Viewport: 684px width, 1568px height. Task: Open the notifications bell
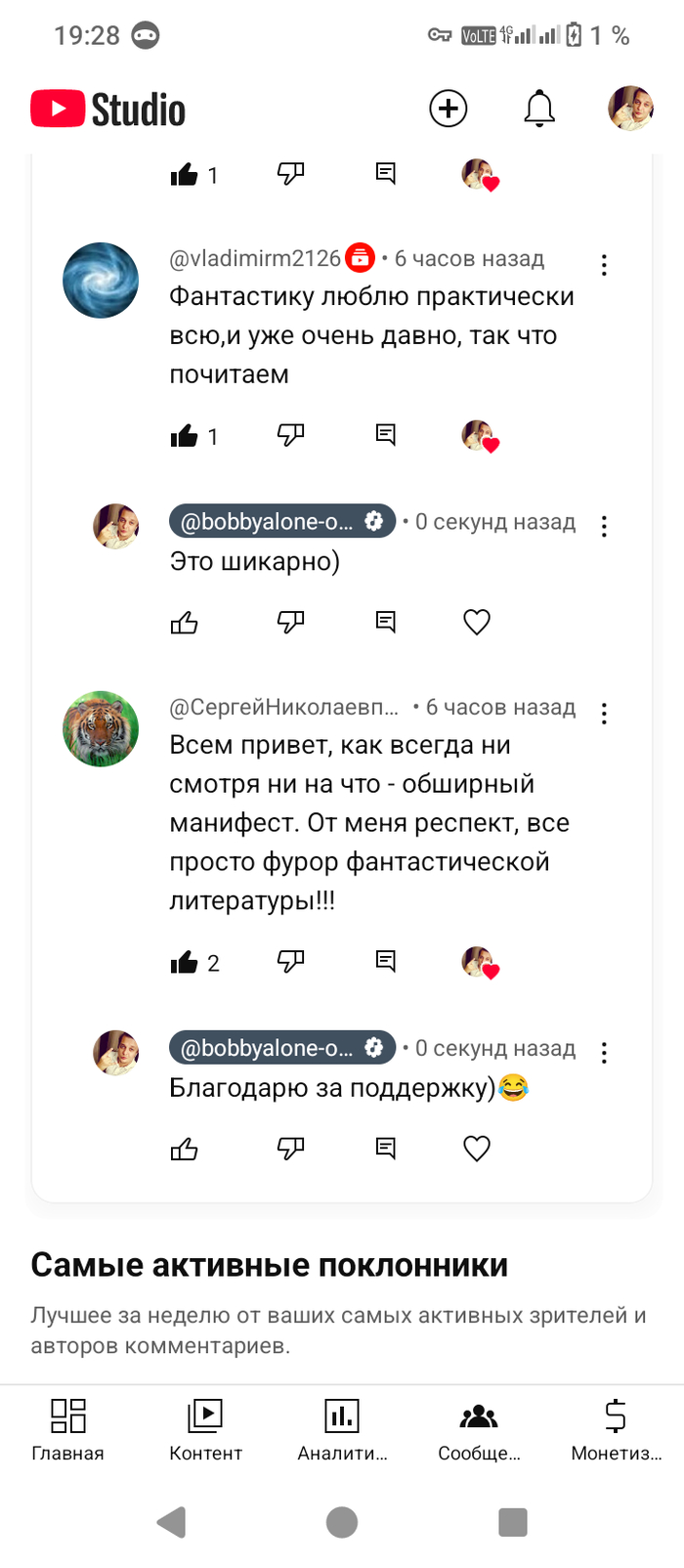pos(539,109)
